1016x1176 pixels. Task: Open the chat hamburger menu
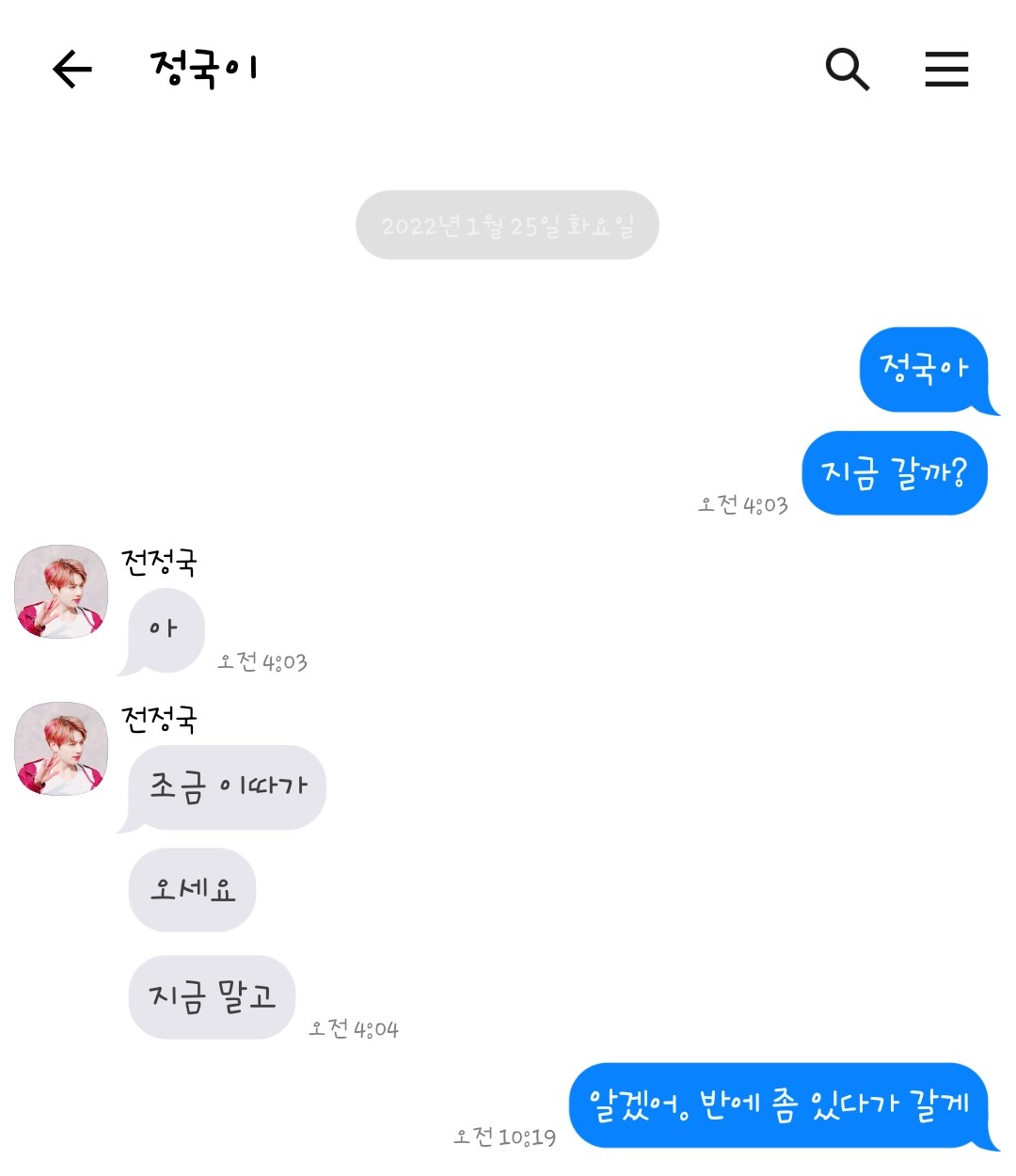[x=946, y=70]
